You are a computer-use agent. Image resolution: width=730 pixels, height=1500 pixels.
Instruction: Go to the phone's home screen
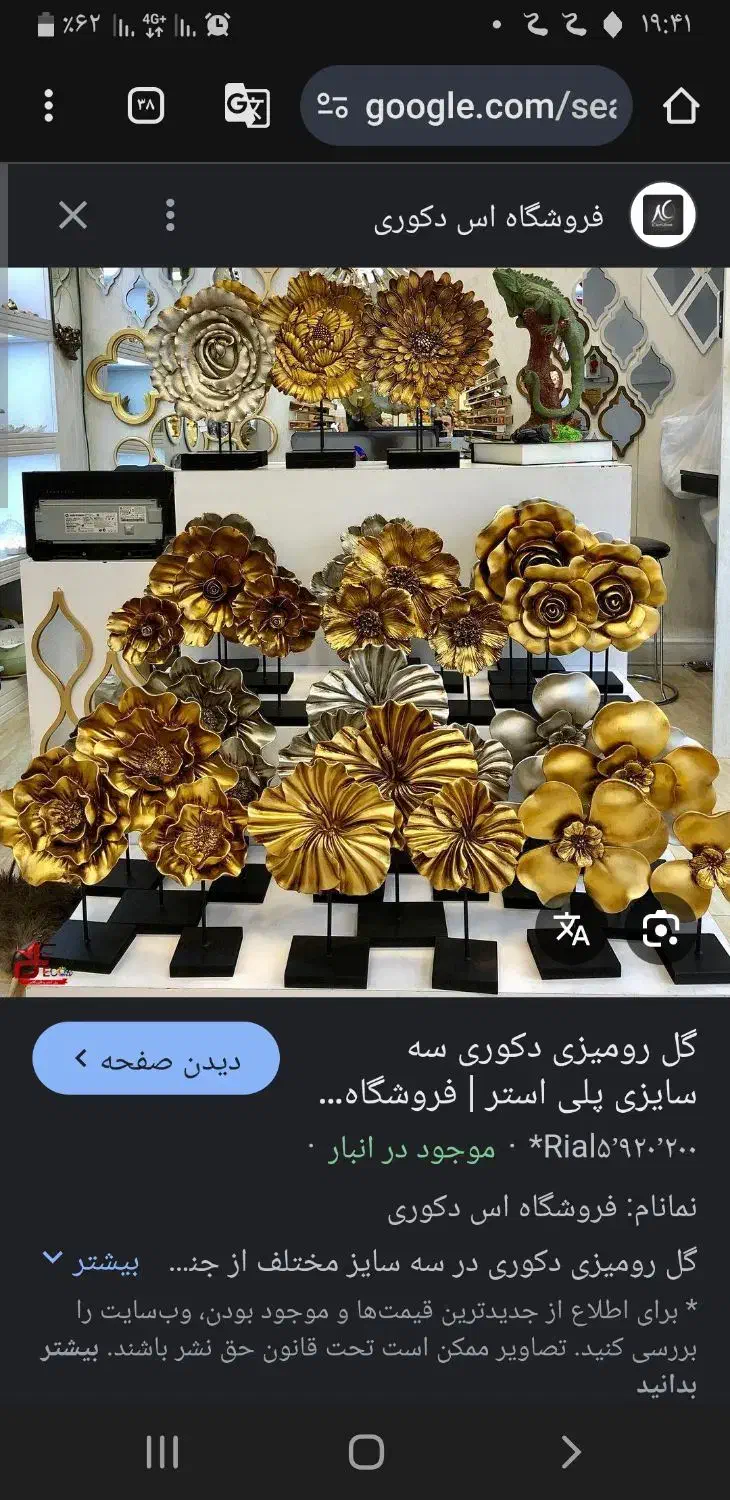366,1452
